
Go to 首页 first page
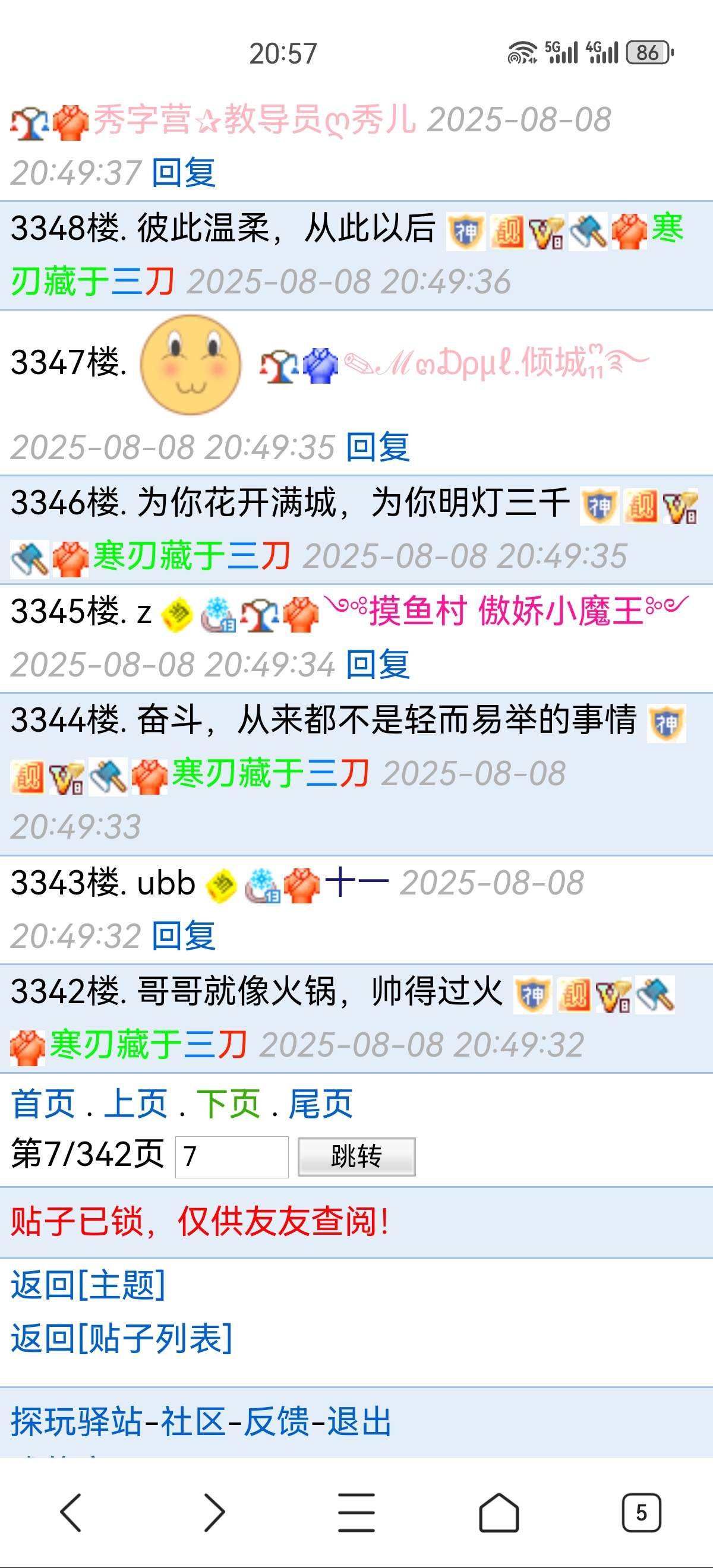(x=43, y=1104)
